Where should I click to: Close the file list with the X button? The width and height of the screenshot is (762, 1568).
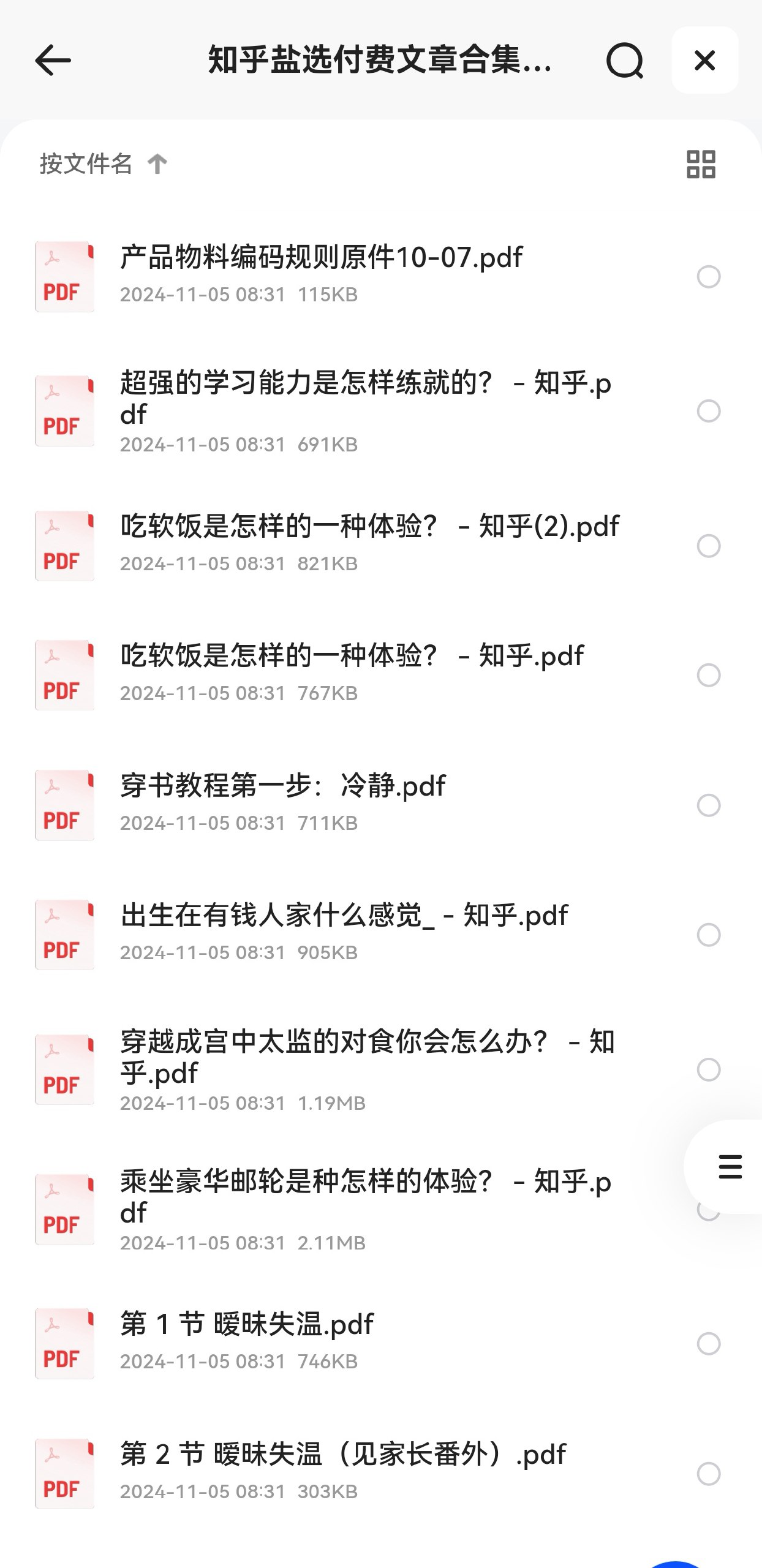[704, 61]
